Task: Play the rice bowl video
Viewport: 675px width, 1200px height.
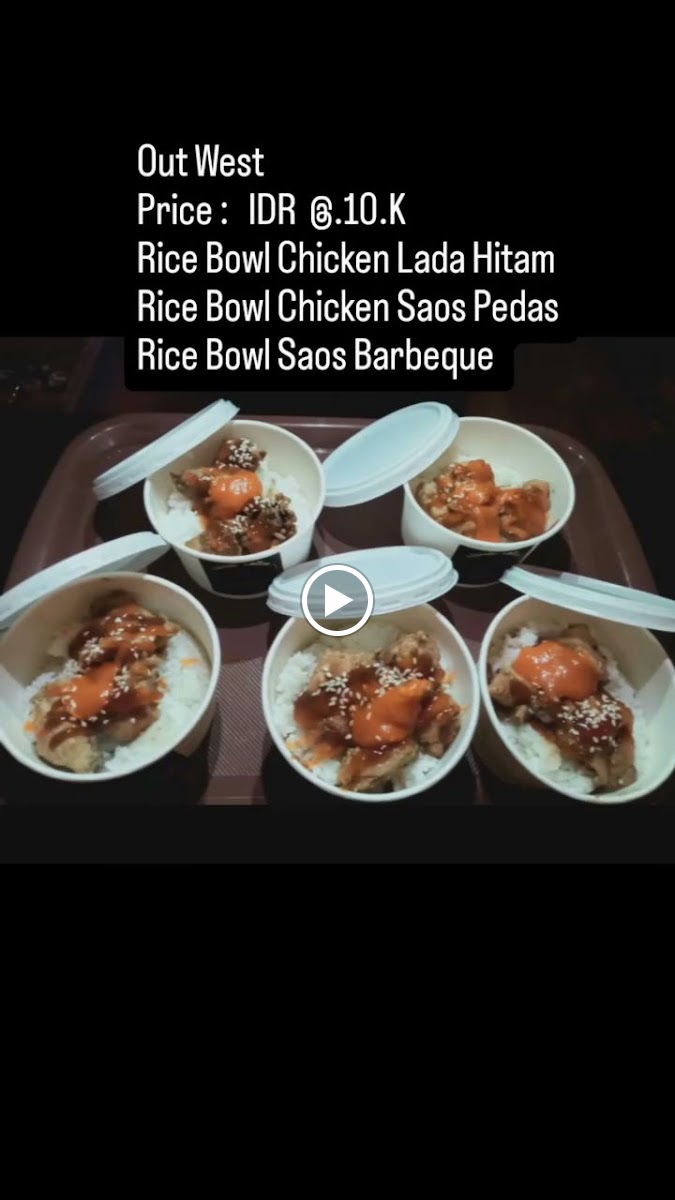Action: (x=337, y=600)
